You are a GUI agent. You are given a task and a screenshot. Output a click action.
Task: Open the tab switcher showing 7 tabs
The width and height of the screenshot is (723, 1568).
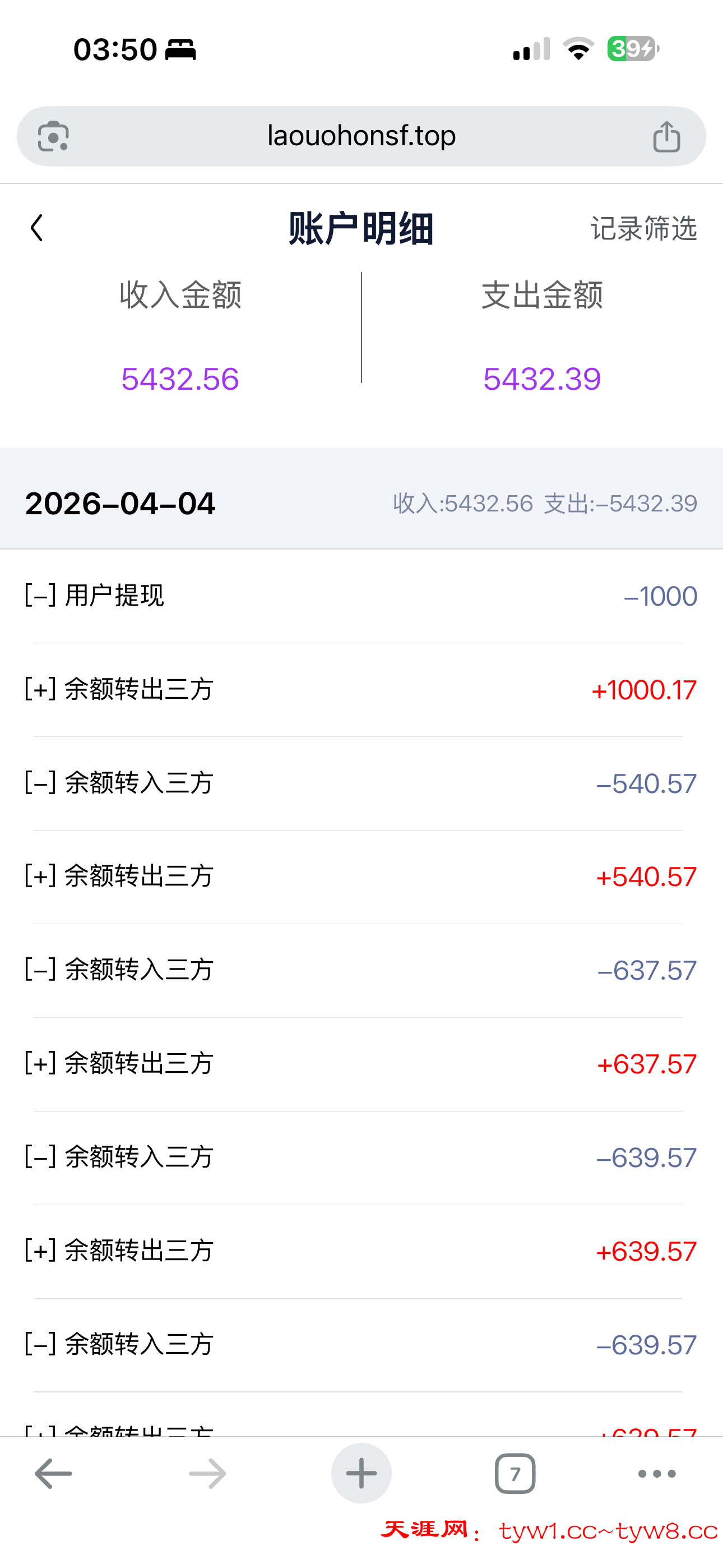[x=515, y=1473]
